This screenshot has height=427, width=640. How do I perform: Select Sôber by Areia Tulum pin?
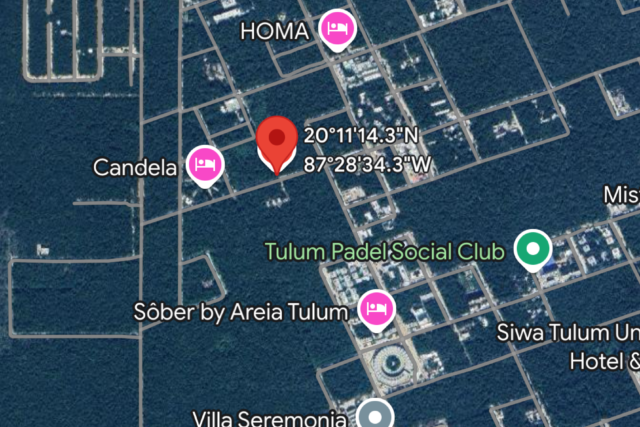point(377,308)
